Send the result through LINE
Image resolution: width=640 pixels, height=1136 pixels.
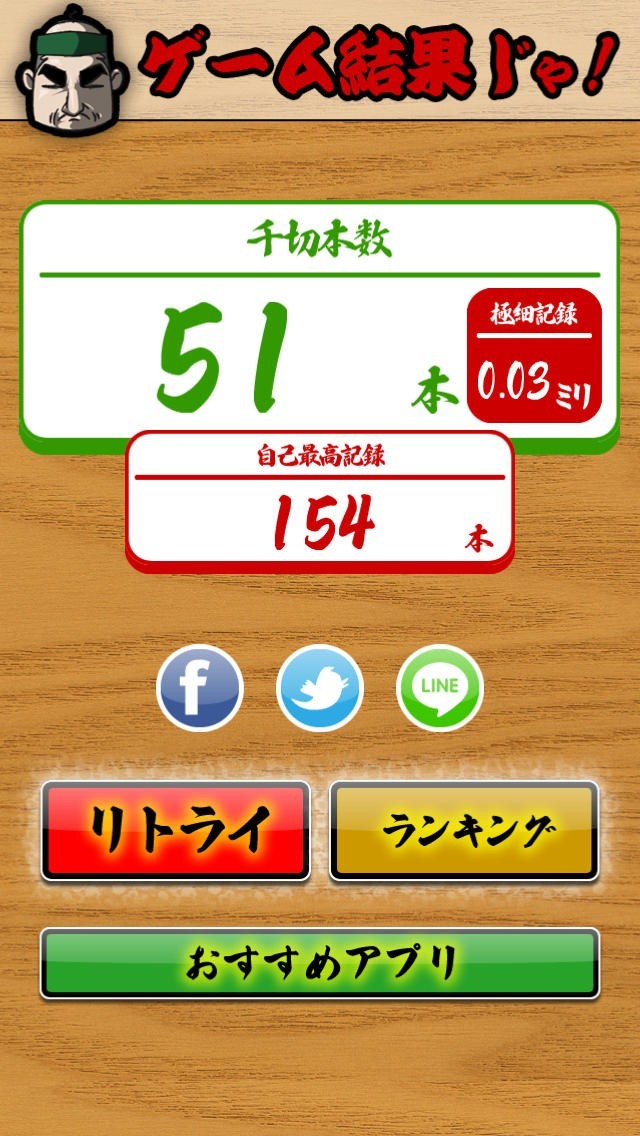(439, 688)
